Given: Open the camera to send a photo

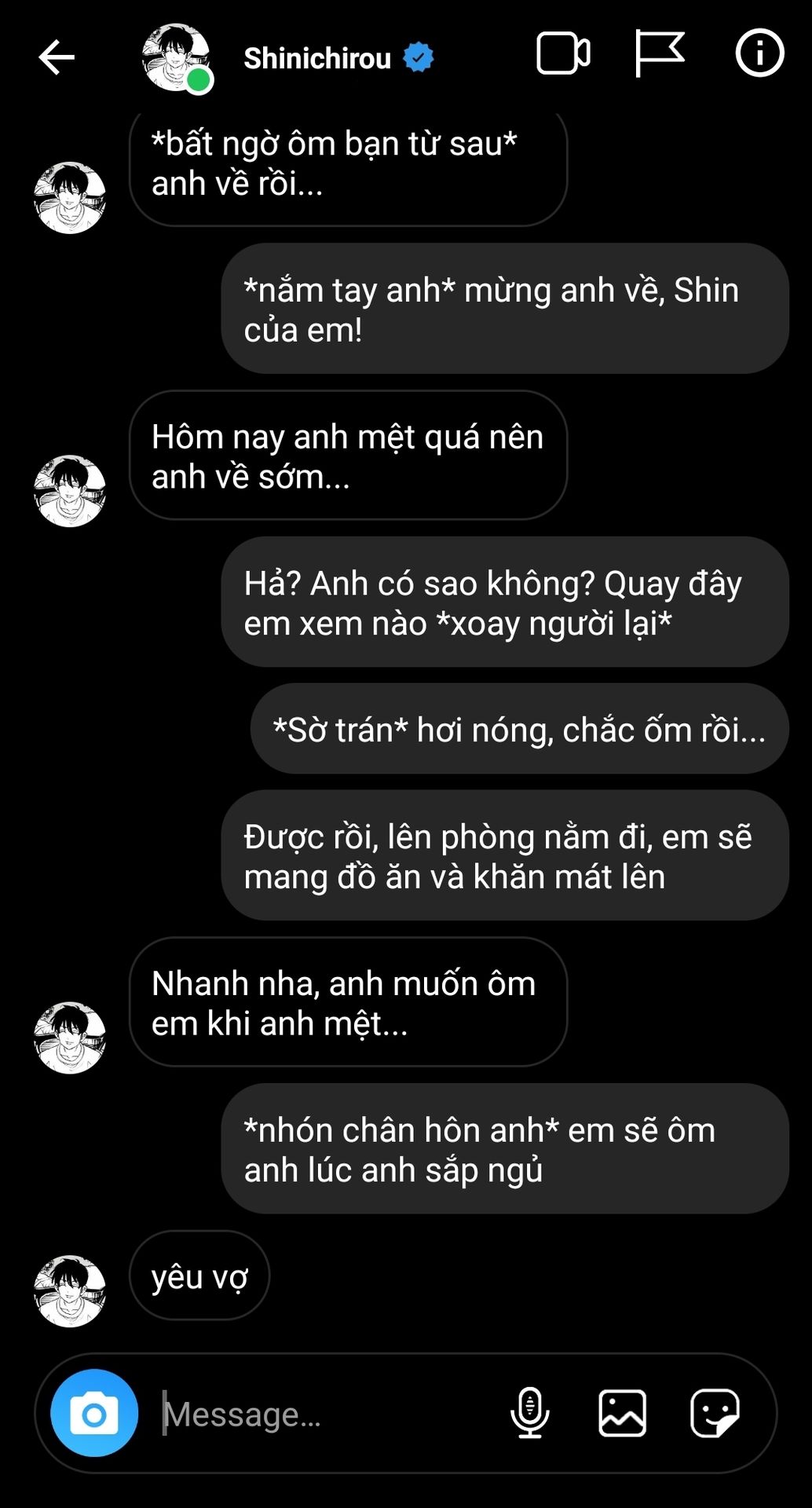Looking at the screenshot, I should pyautogui.click(x=94, y=1414).
